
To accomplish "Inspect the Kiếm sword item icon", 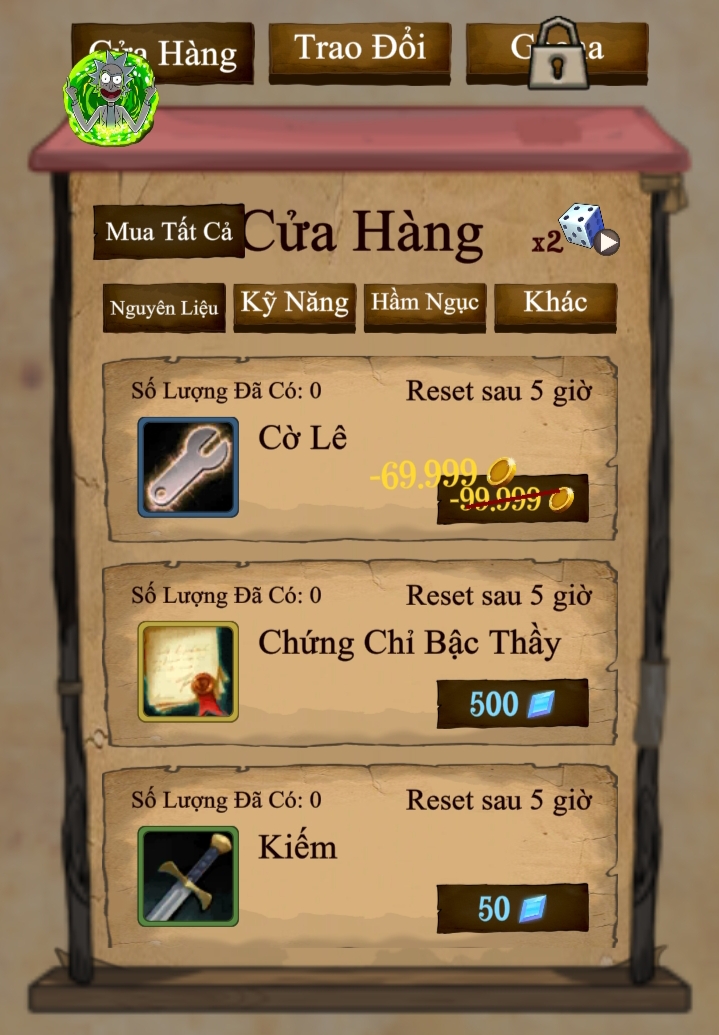I will [x=188, y=876].
